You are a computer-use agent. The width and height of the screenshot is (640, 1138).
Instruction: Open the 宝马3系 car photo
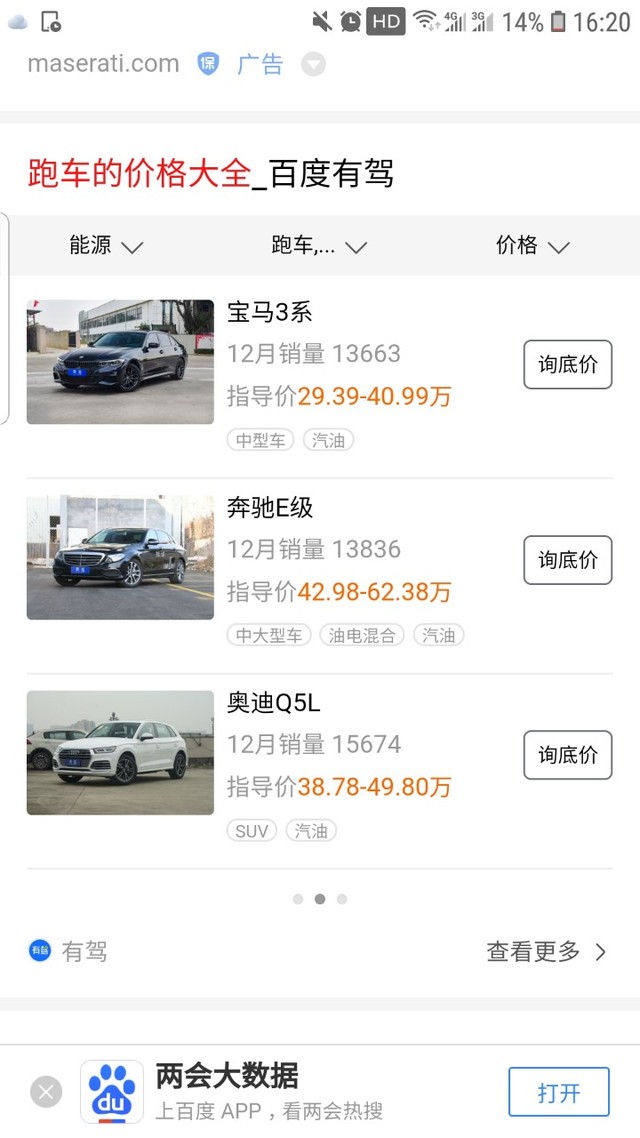point(120,362)
